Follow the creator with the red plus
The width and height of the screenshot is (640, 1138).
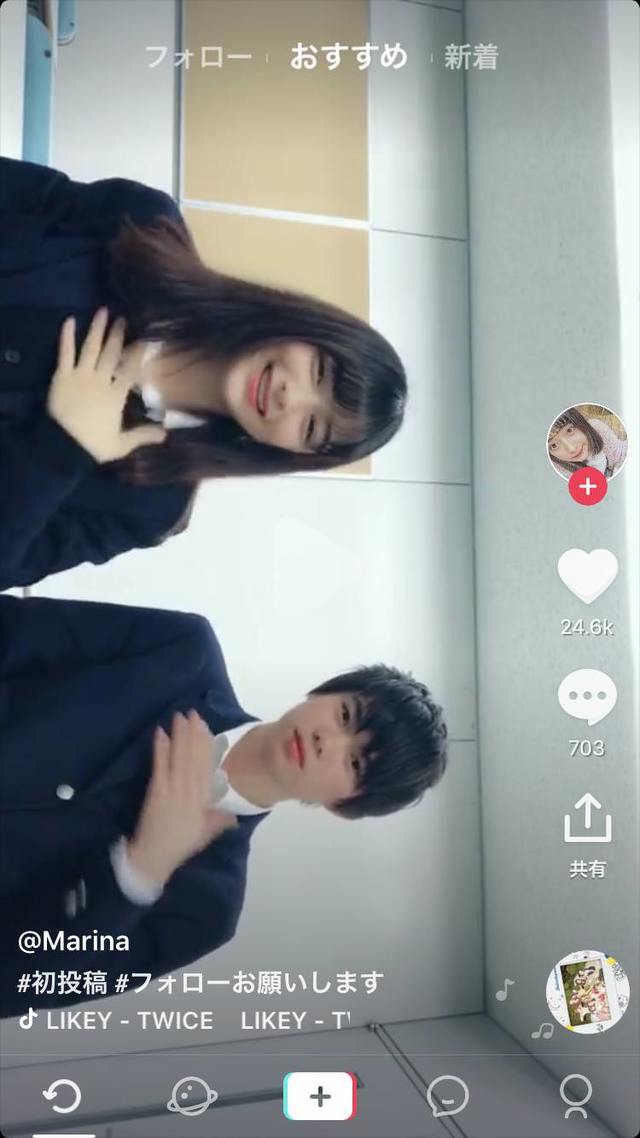pos(588,486)
